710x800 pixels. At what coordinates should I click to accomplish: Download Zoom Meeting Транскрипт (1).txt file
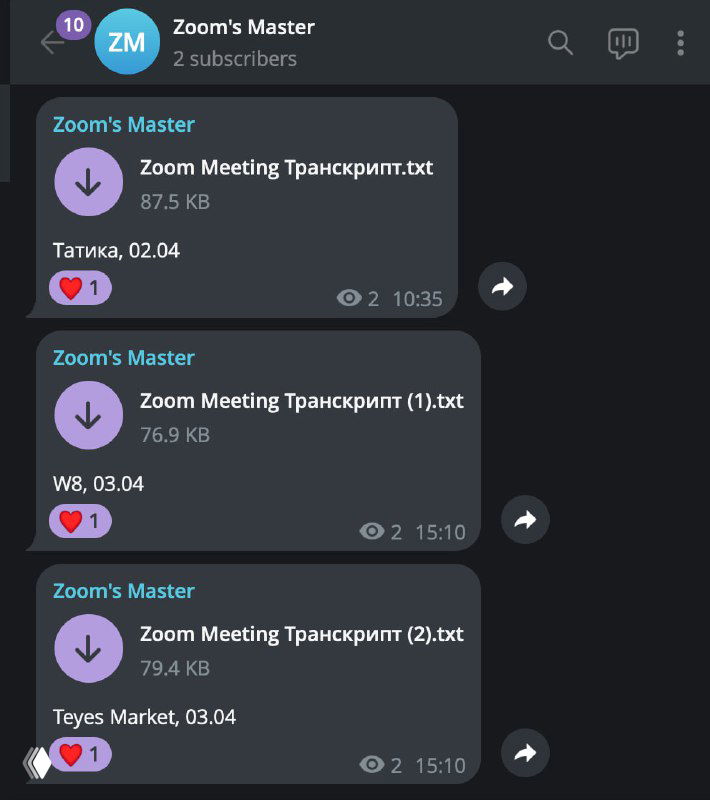point(89,415)
